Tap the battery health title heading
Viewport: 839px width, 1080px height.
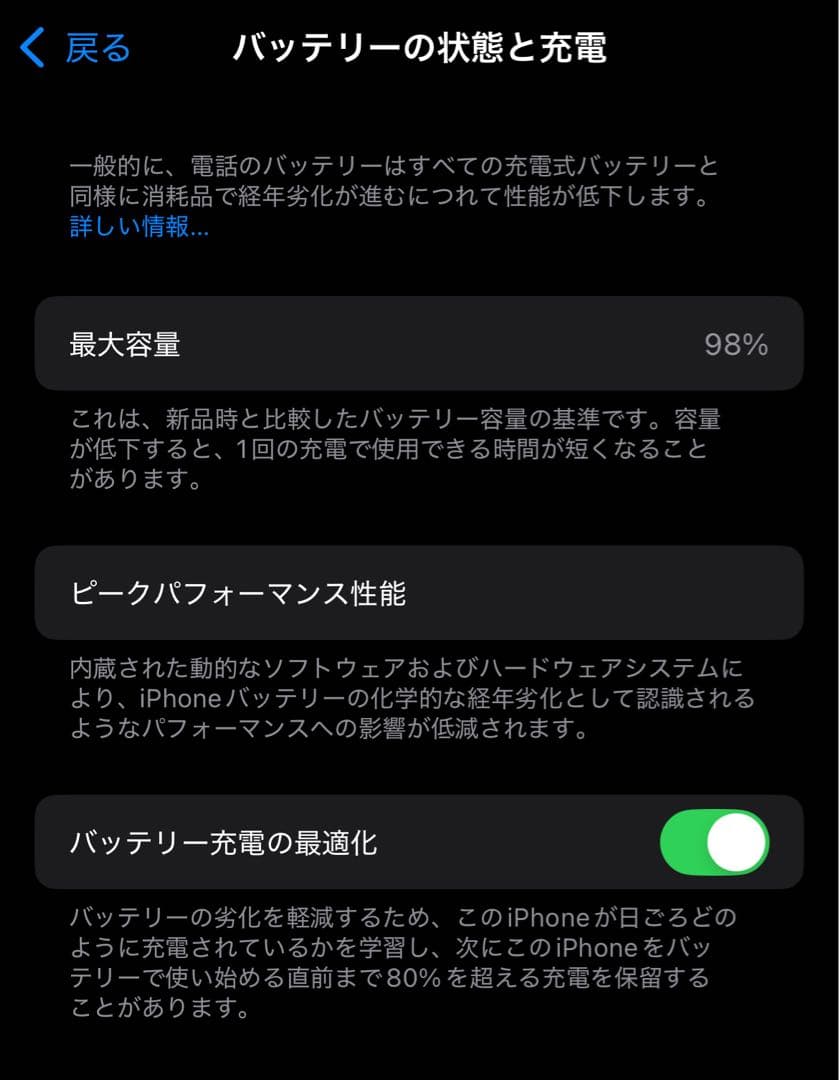click(420, 47)
